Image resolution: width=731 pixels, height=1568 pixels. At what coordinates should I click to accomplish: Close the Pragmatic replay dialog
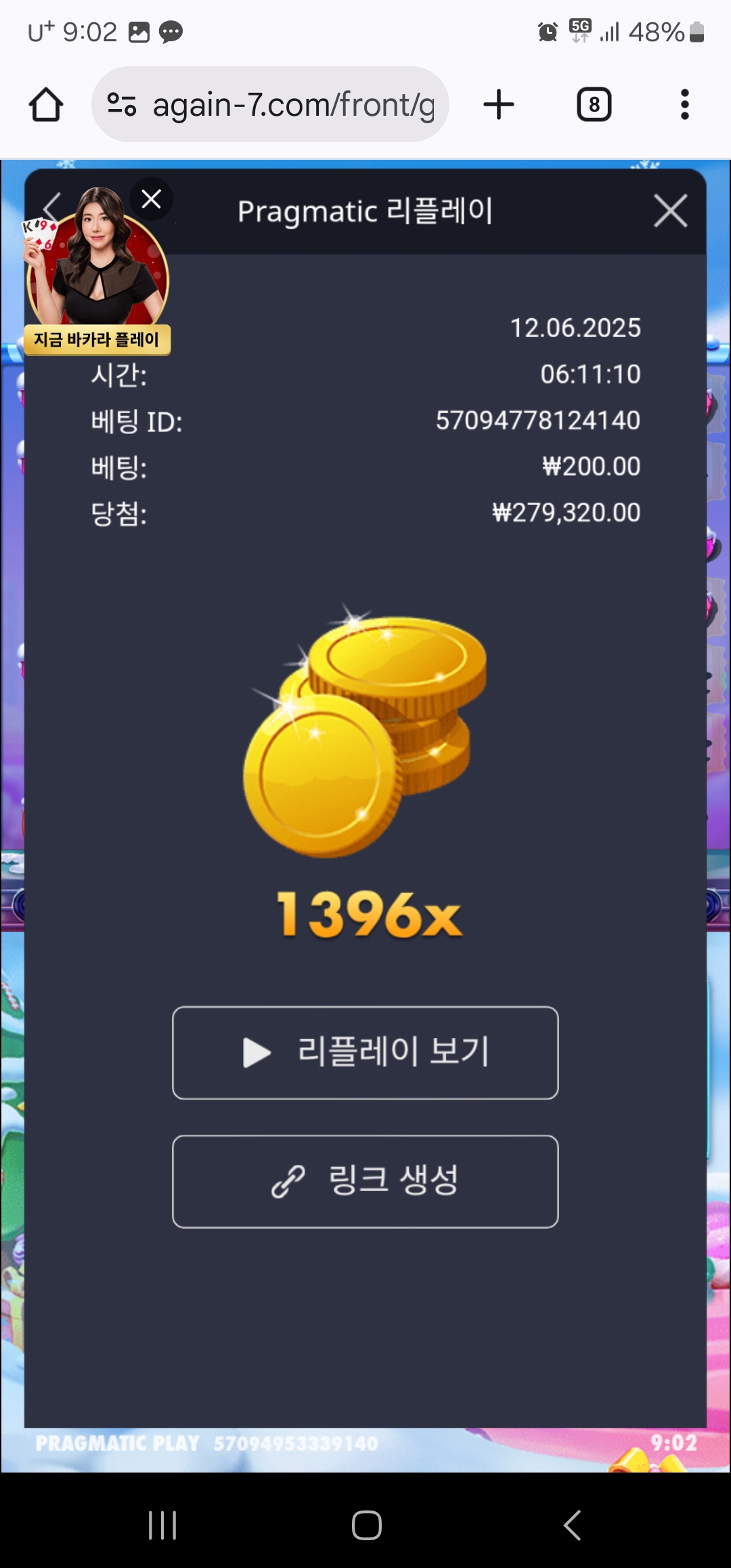pyautogui.click(x=670, y=211)
